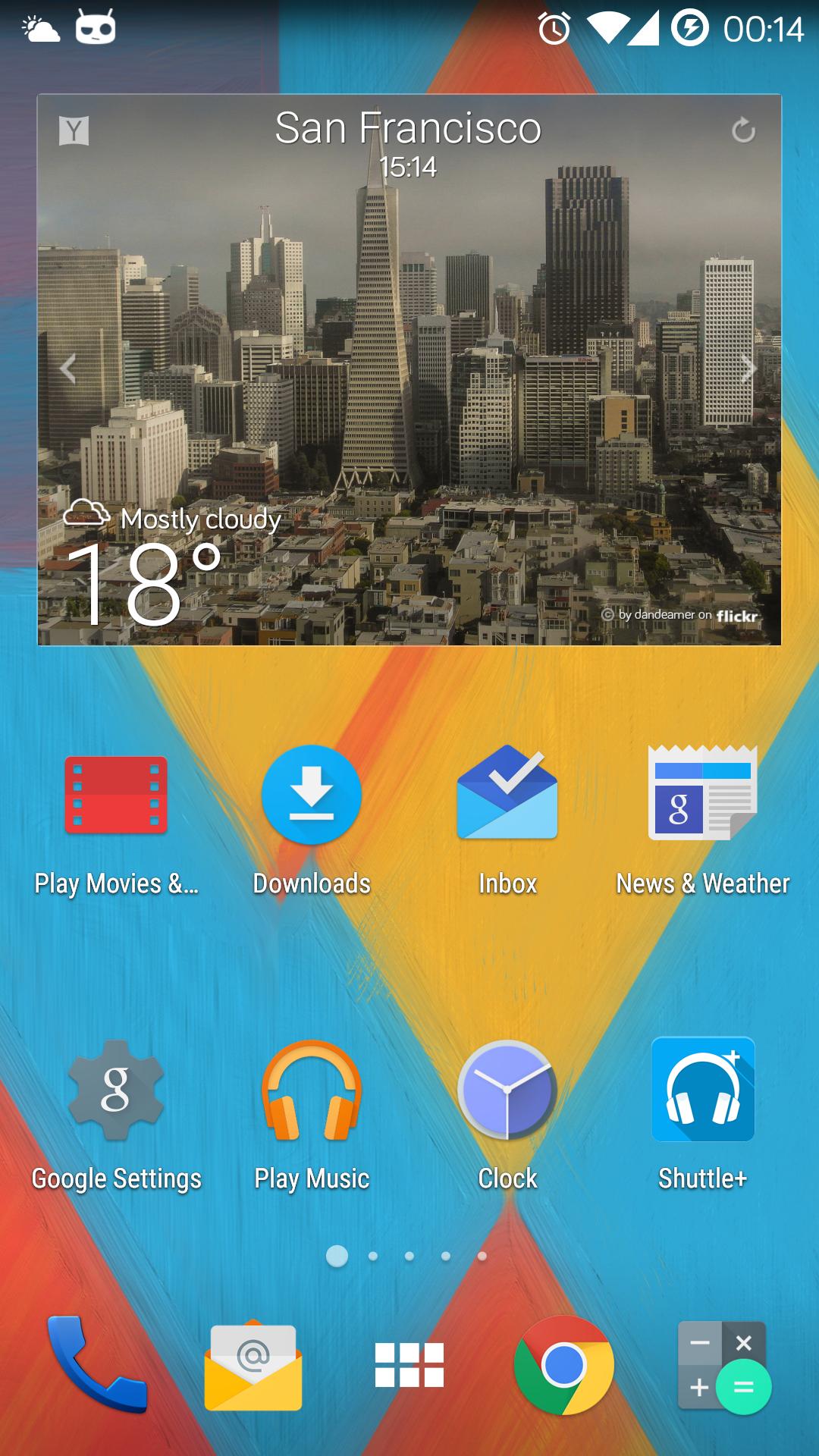Open the Calculator app from dock

click(723, 1366)
